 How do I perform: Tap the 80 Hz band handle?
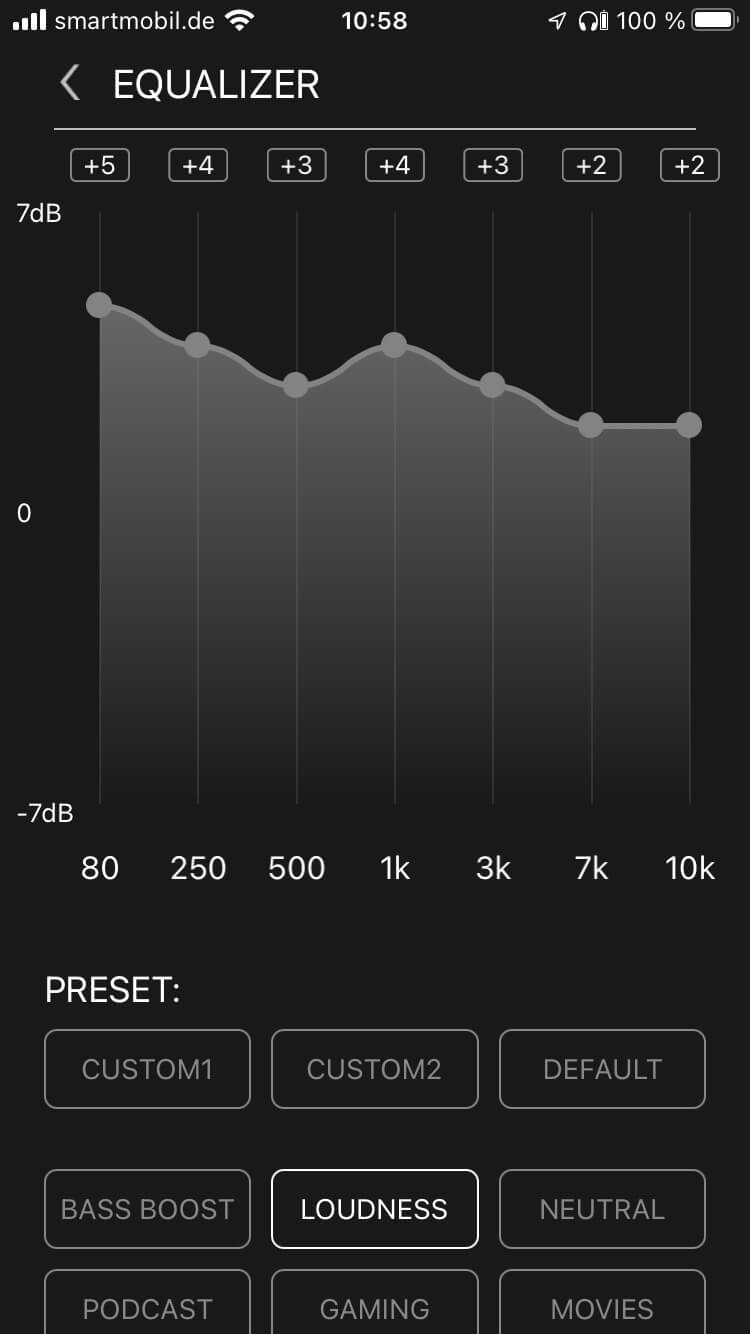coord(99,305)
